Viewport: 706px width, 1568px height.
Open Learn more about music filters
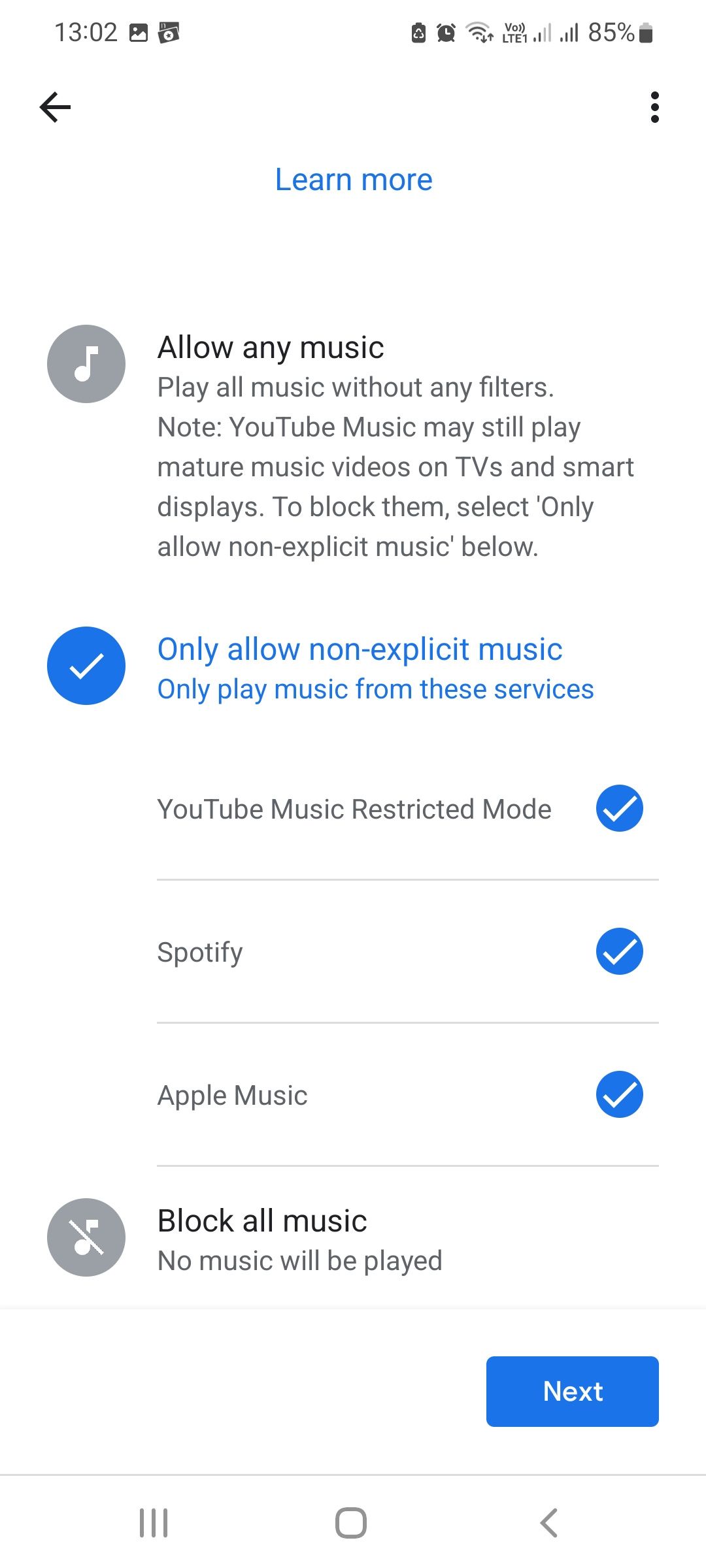click(353, 179)
